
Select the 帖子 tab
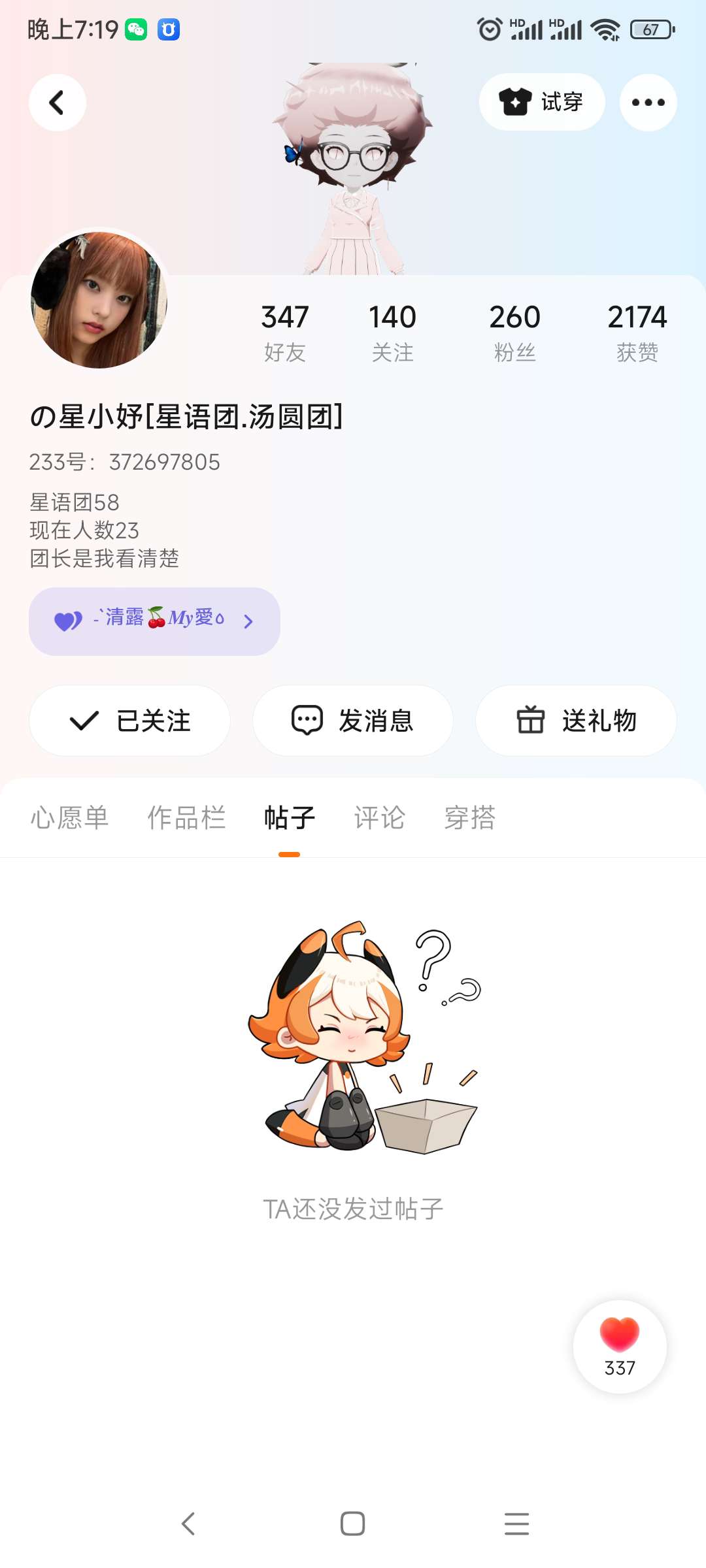[x=290, y=818]
